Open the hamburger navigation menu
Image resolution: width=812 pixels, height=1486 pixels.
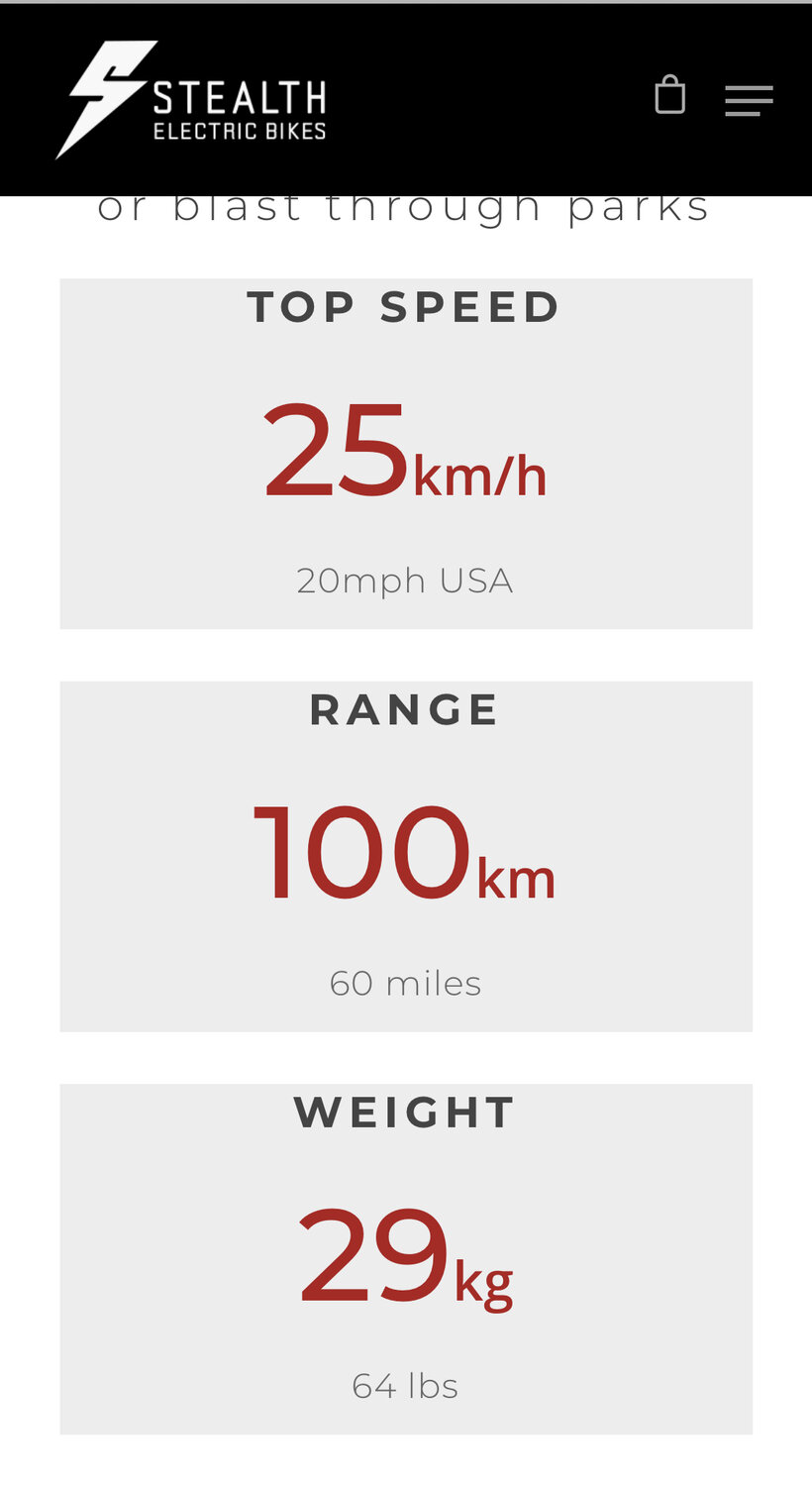pos(749,100)
